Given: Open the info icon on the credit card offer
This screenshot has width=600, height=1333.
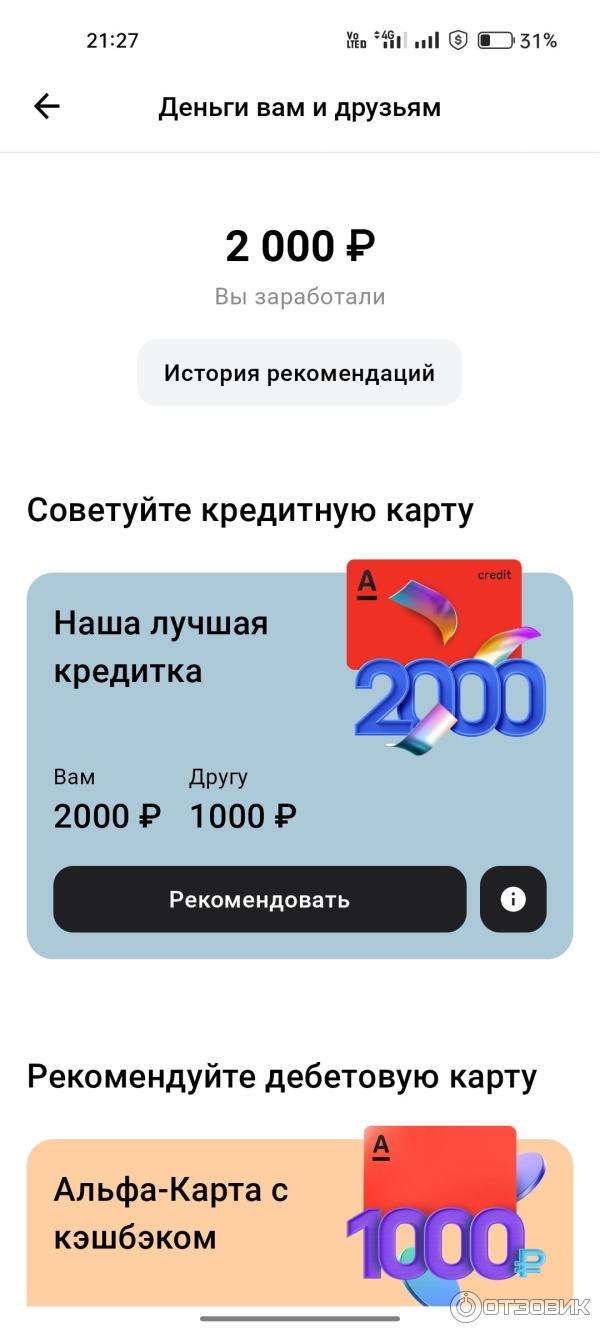Looking at the screenshot, I should pyautogui.click(x=513, y=899).
